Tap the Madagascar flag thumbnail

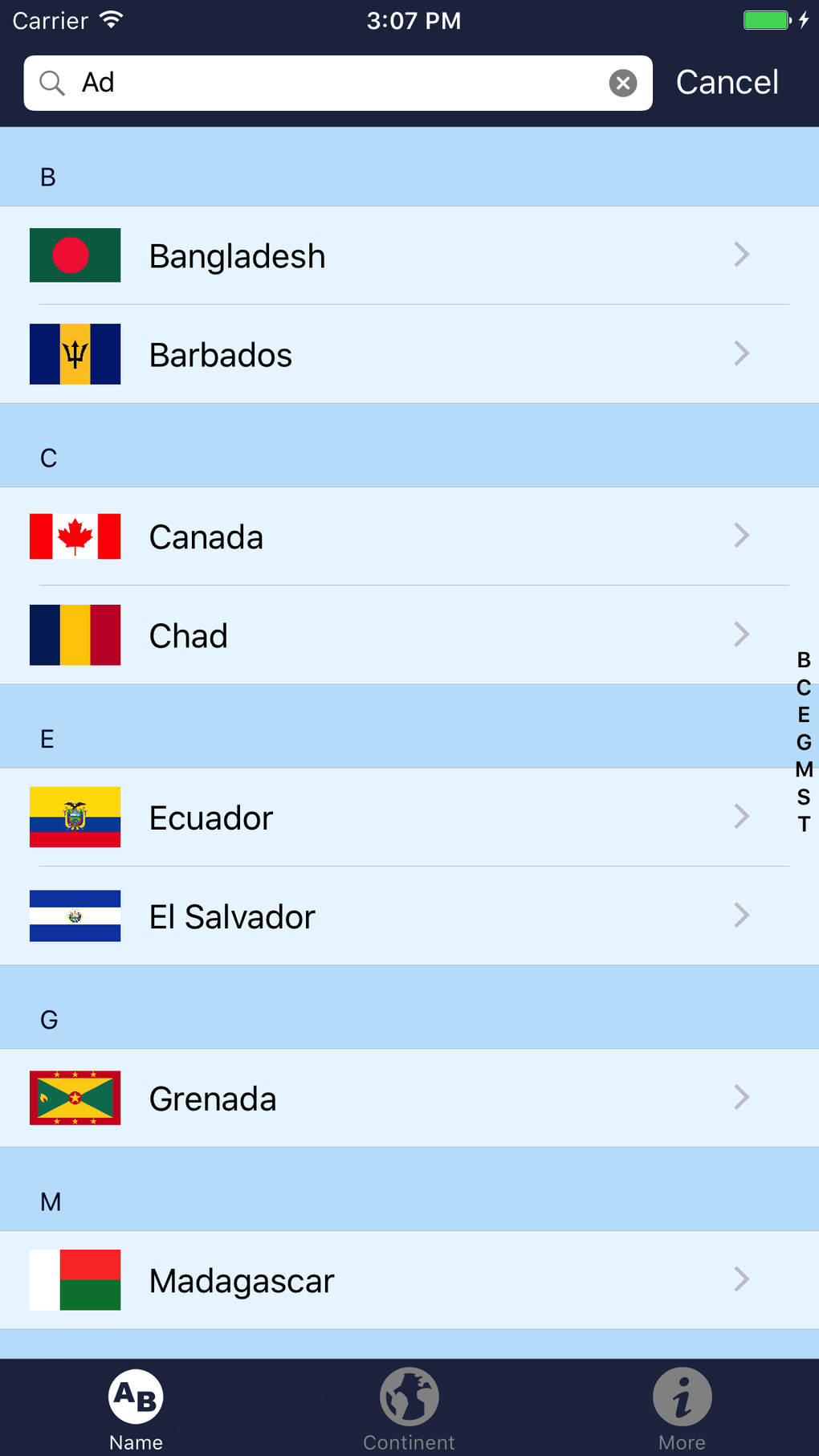click(x=75, y=1280)
